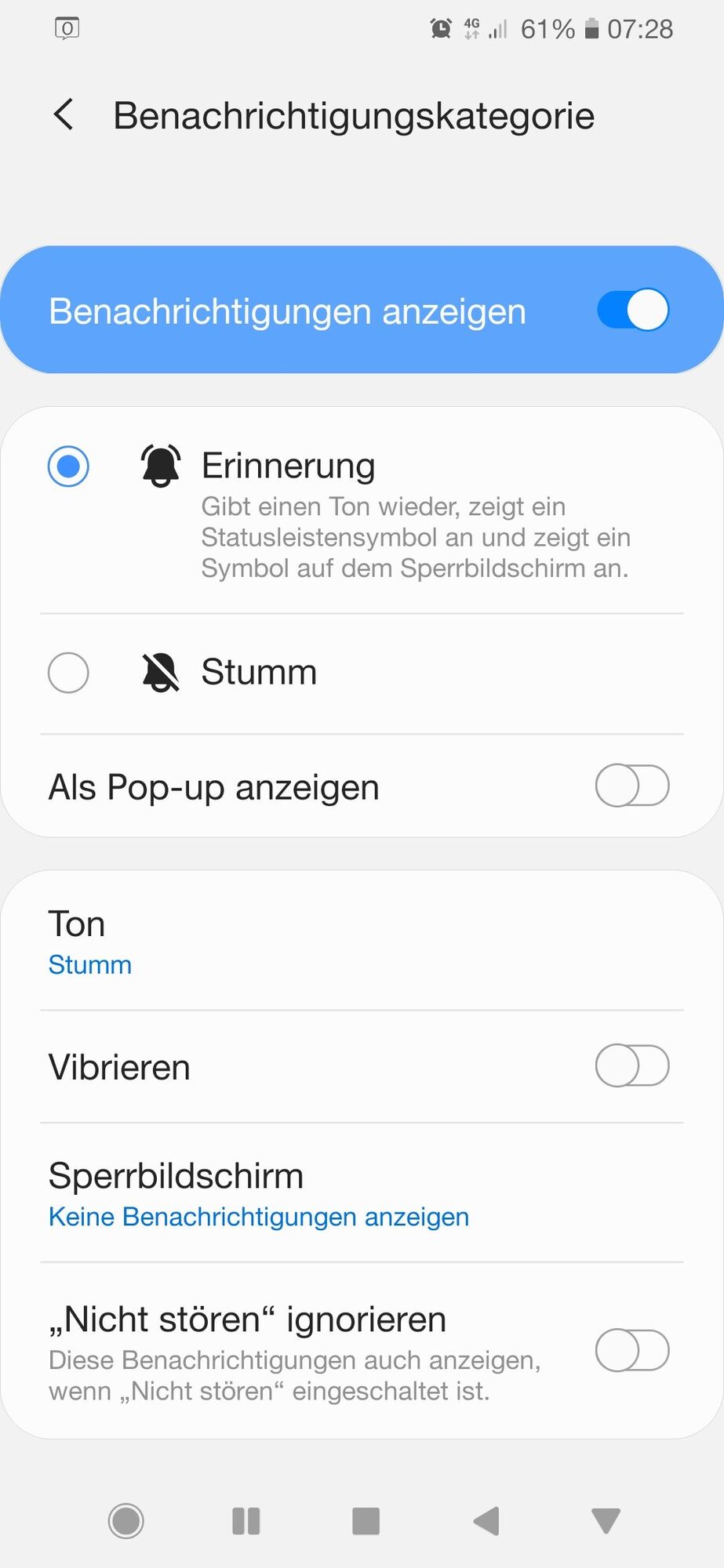This screenshot has width=724, height=1568.
Task: Open the Ton sound setting
Action: [361, 941]
